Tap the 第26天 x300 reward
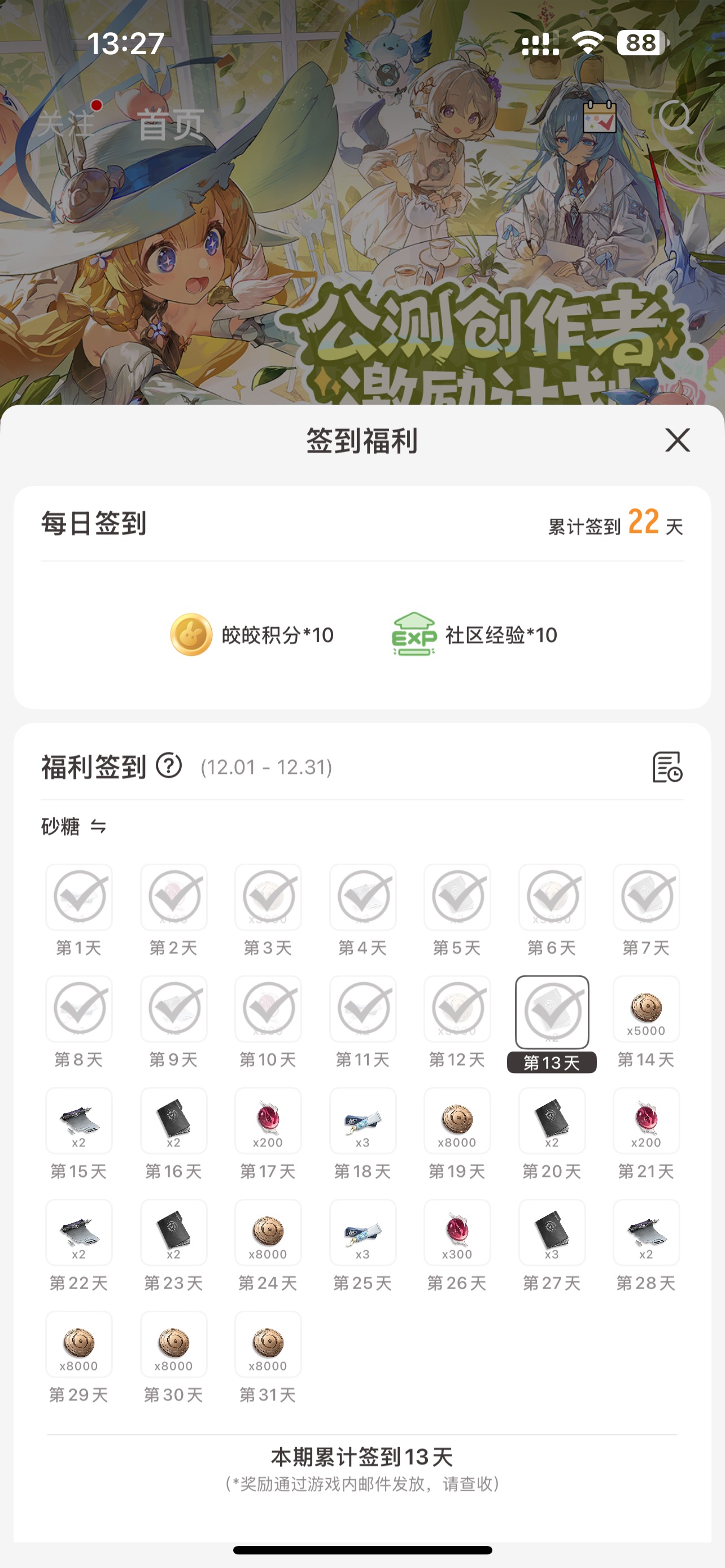The width and height of the screenshot is (725, 1568). (457, 1233)
